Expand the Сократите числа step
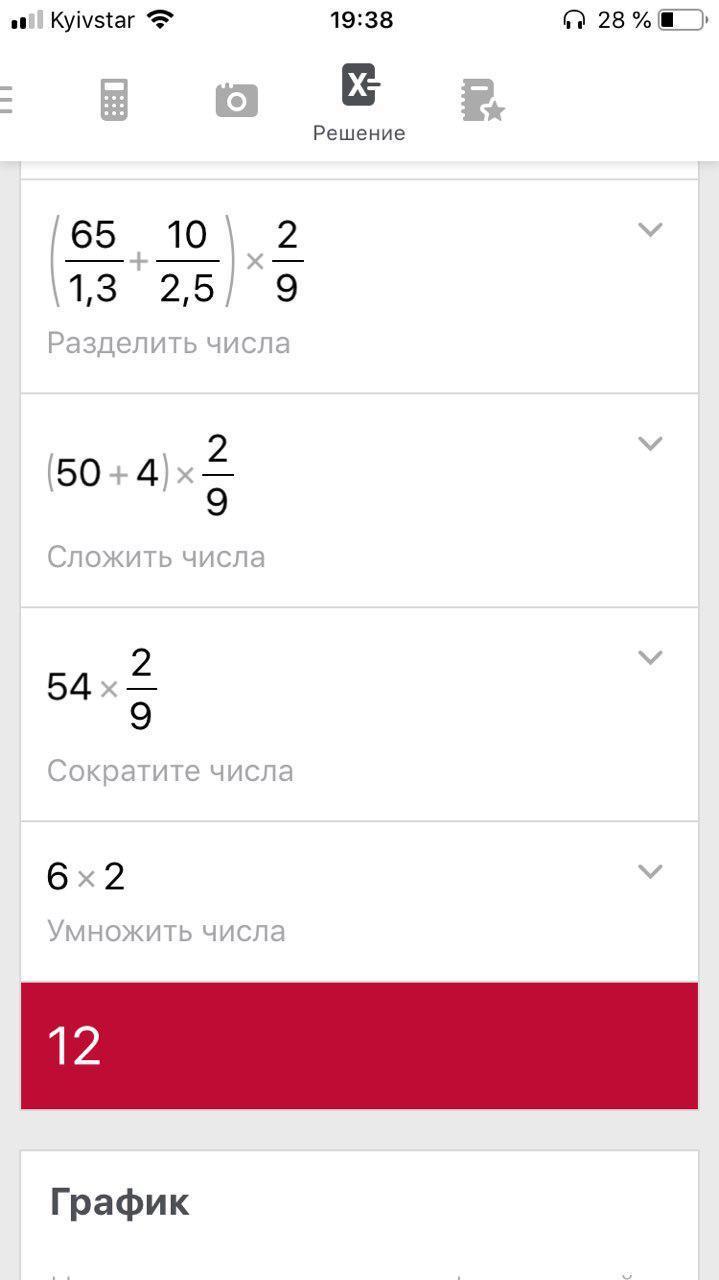 click(x=650, y=658)
